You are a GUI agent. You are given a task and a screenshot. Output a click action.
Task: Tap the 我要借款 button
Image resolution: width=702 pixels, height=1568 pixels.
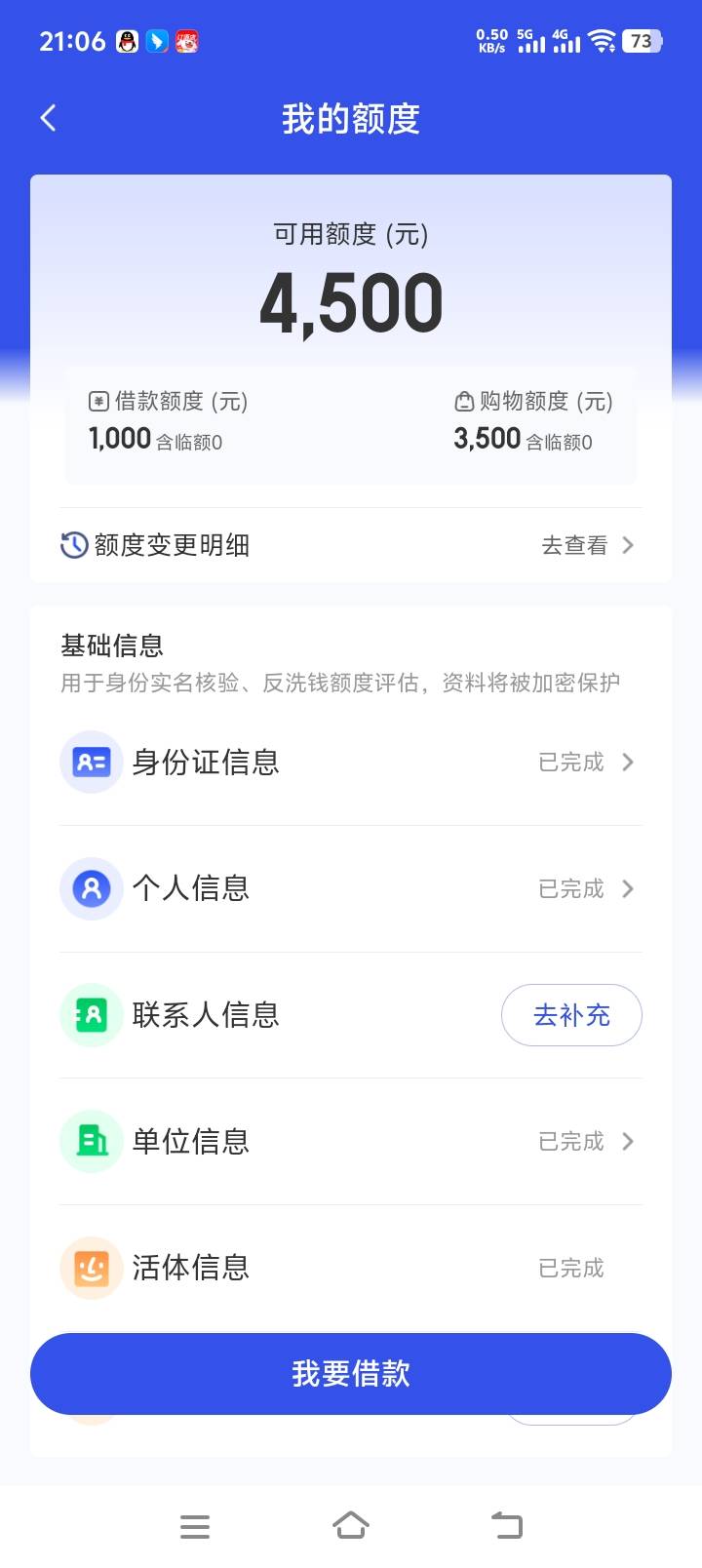click(351, 1374)
